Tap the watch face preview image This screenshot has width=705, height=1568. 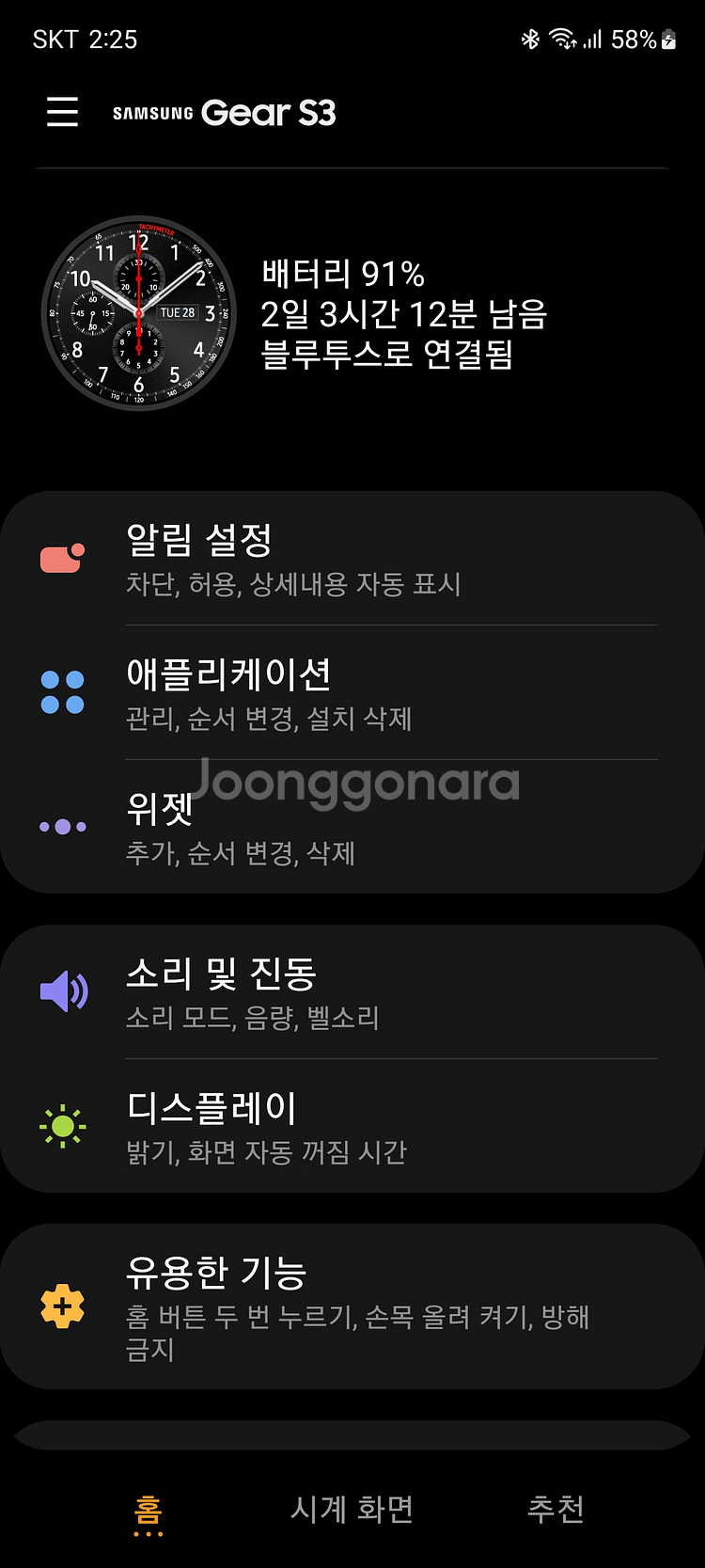tap(139, 313)
